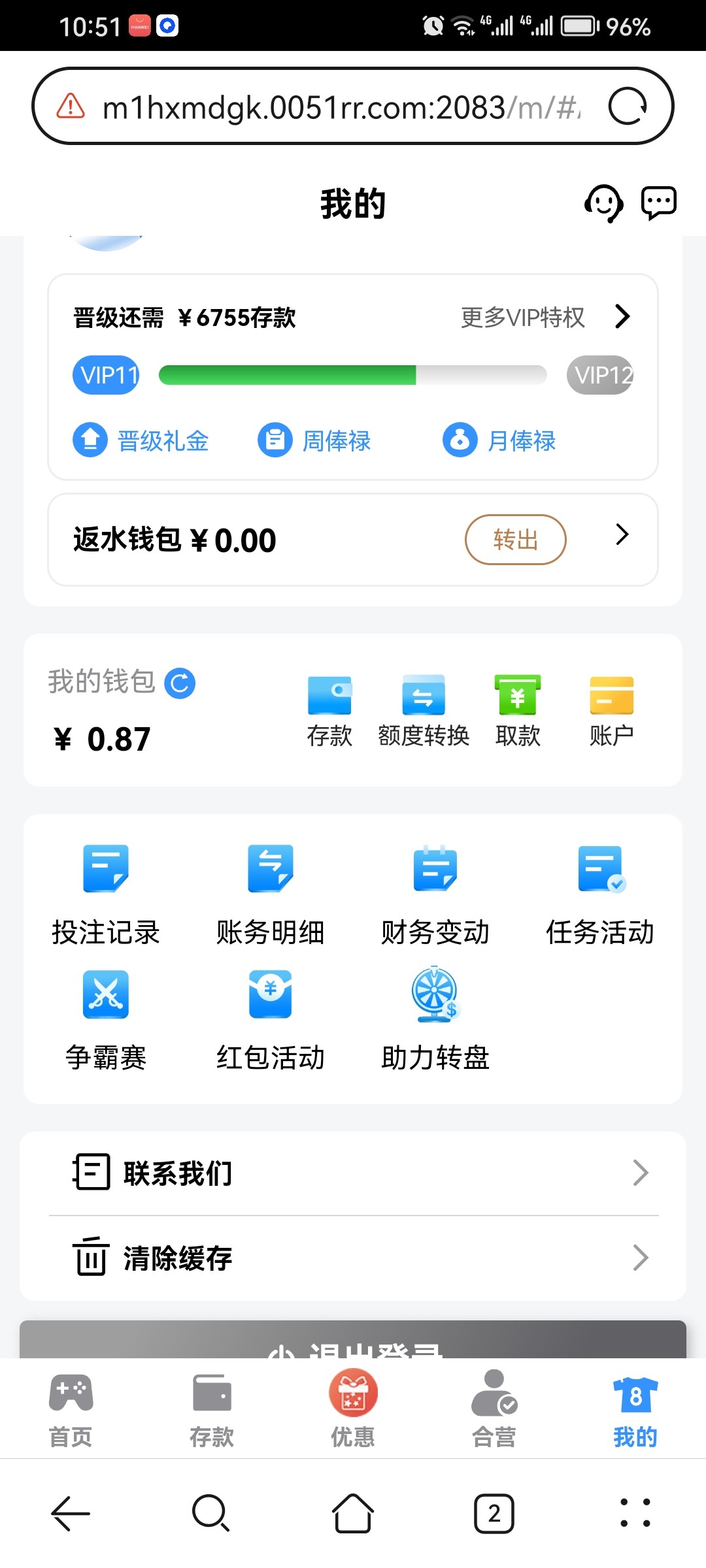Viewport: 706px width, 1568px height.
Task: Go to 取款 withdrawal
Action: click(x=518, y=711)
